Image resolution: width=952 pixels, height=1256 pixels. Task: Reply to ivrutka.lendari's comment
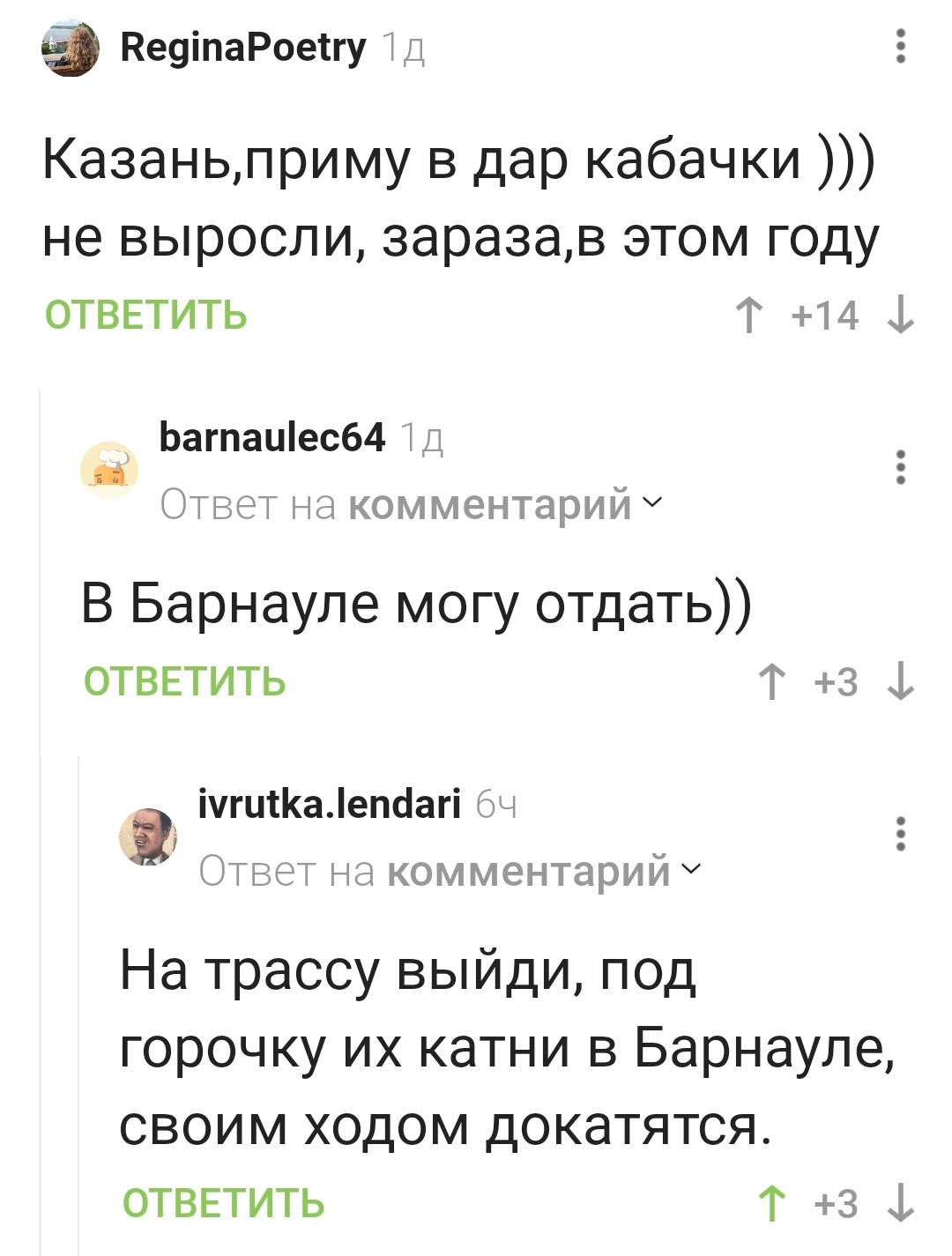click(224, 1203)
